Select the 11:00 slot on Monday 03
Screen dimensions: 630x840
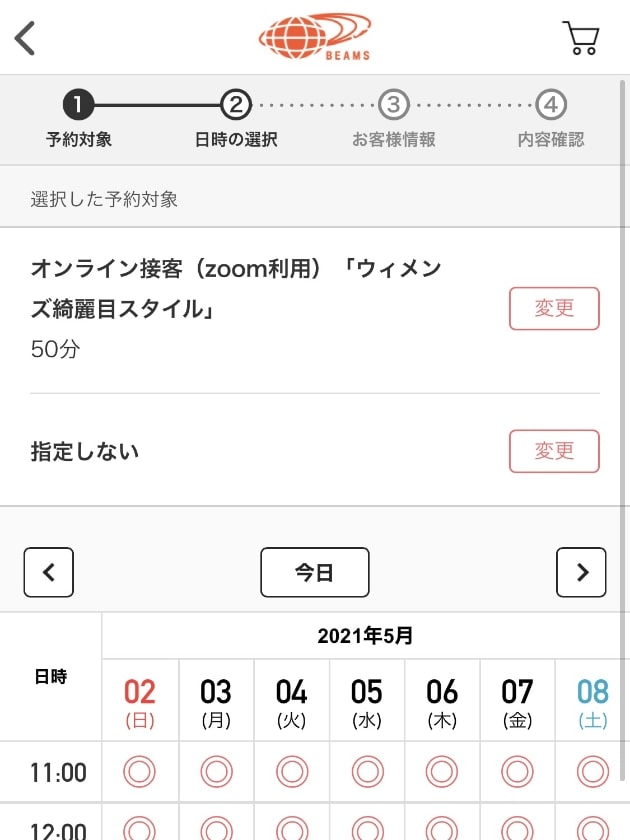click(x=216, y=772)
